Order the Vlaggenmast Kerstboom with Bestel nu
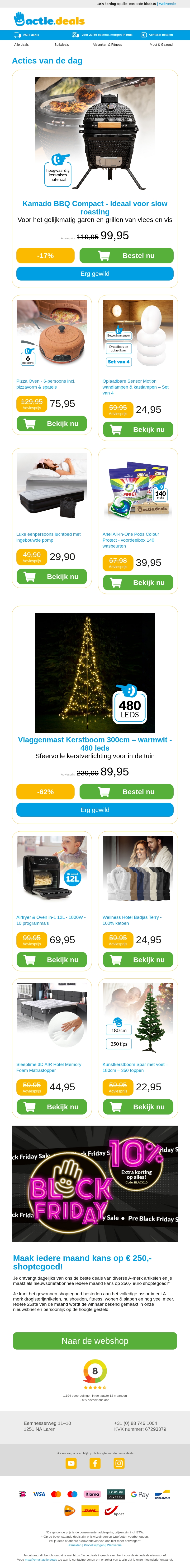 126,792
